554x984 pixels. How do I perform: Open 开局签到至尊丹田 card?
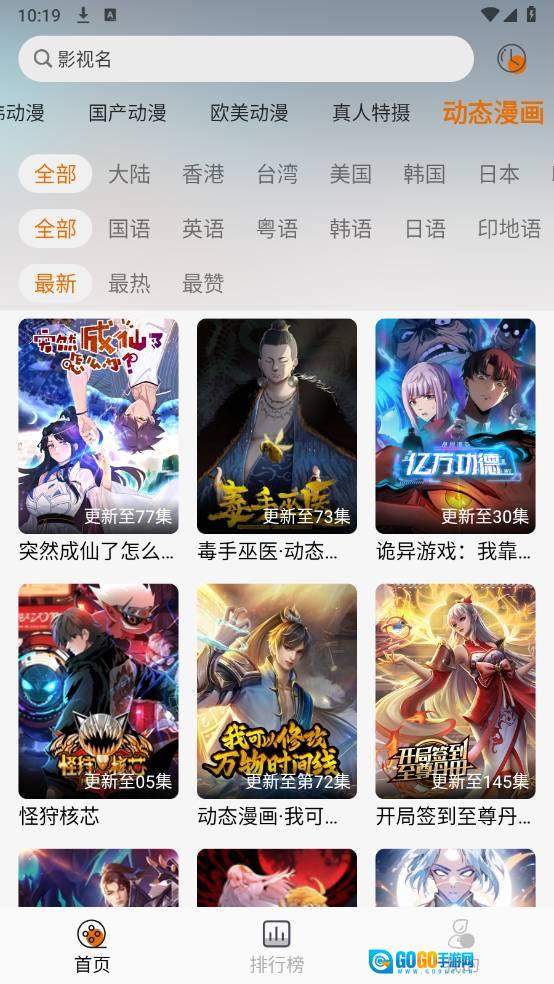pos(455,705)
